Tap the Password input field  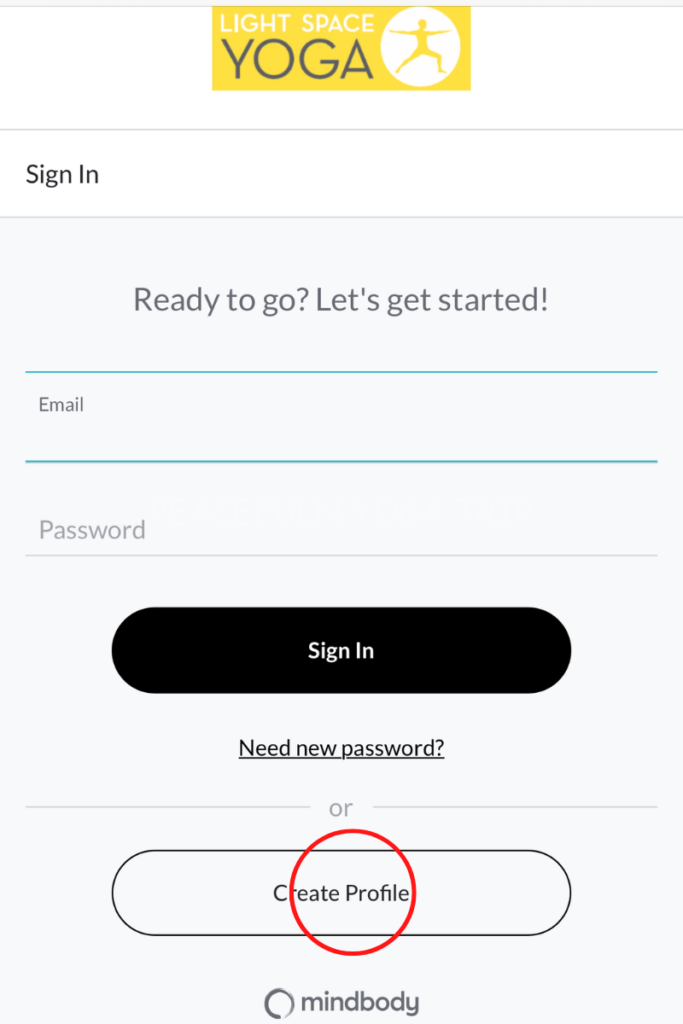340,530
